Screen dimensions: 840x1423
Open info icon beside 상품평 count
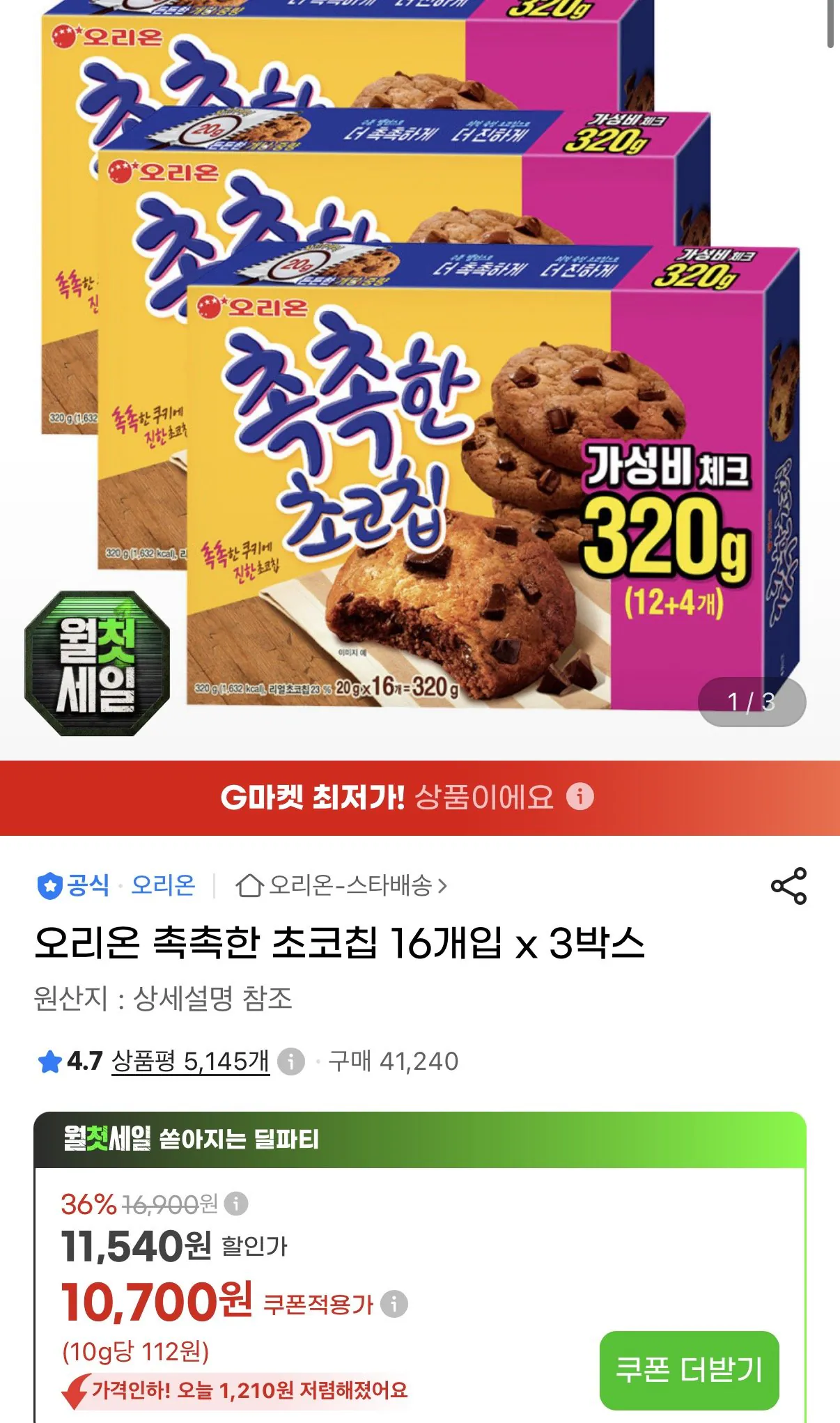[x=291, y=1062]
